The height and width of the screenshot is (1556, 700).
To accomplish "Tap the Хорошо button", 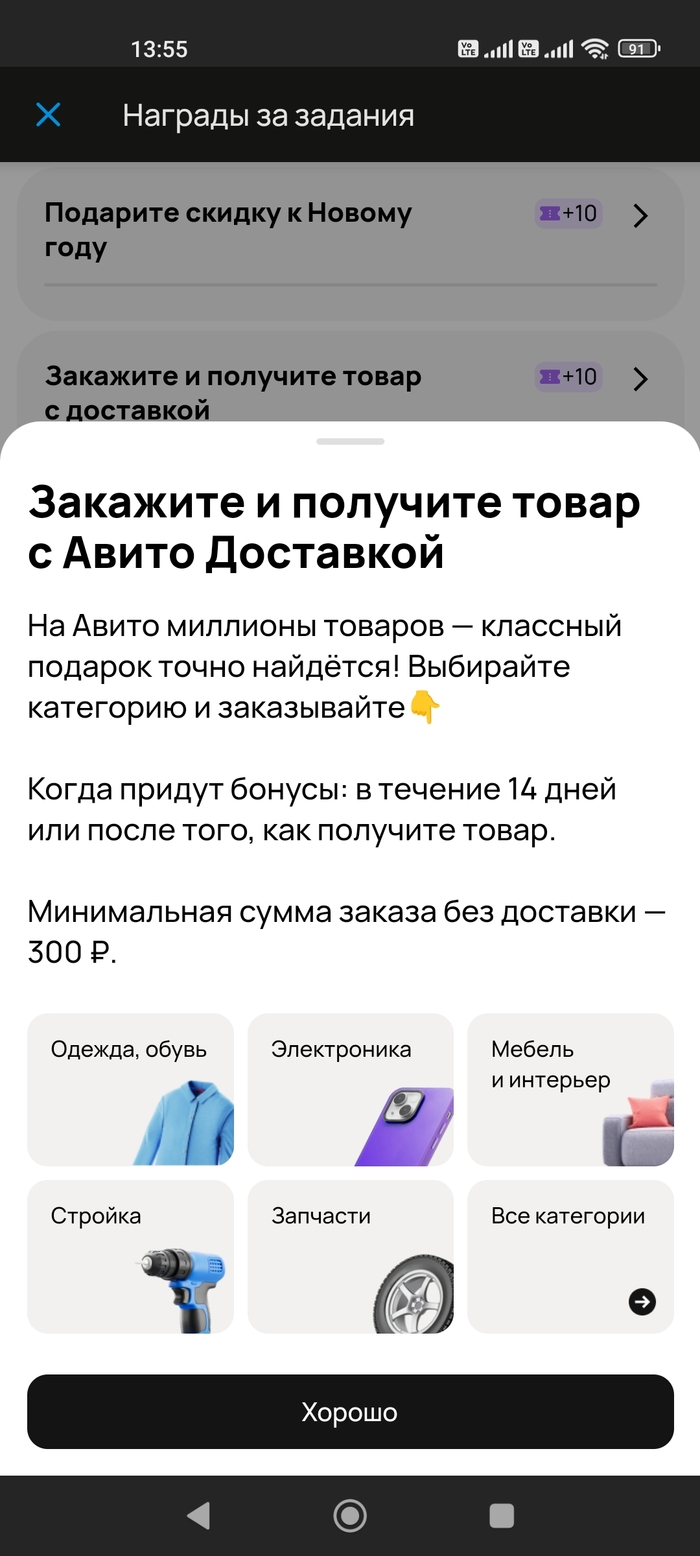I will (350, 1411).
